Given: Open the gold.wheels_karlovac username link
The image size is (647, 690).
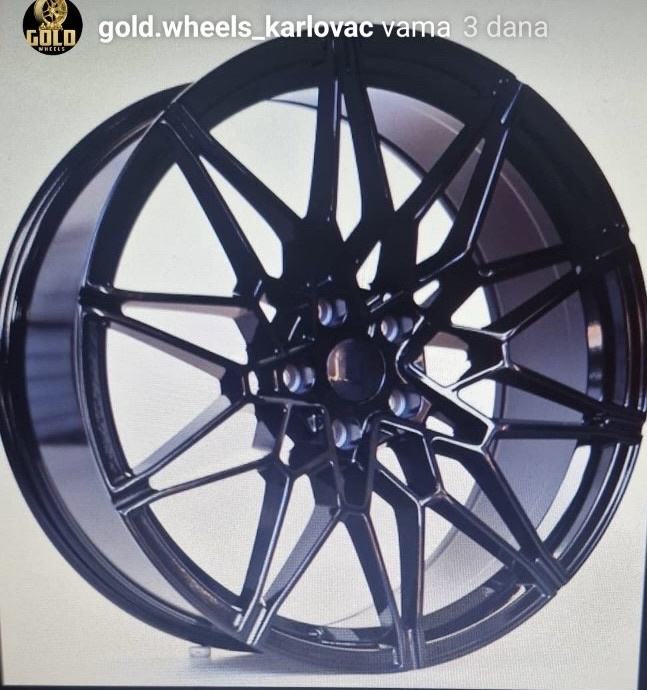Looking at the screenshot, I should coord(236,29).
